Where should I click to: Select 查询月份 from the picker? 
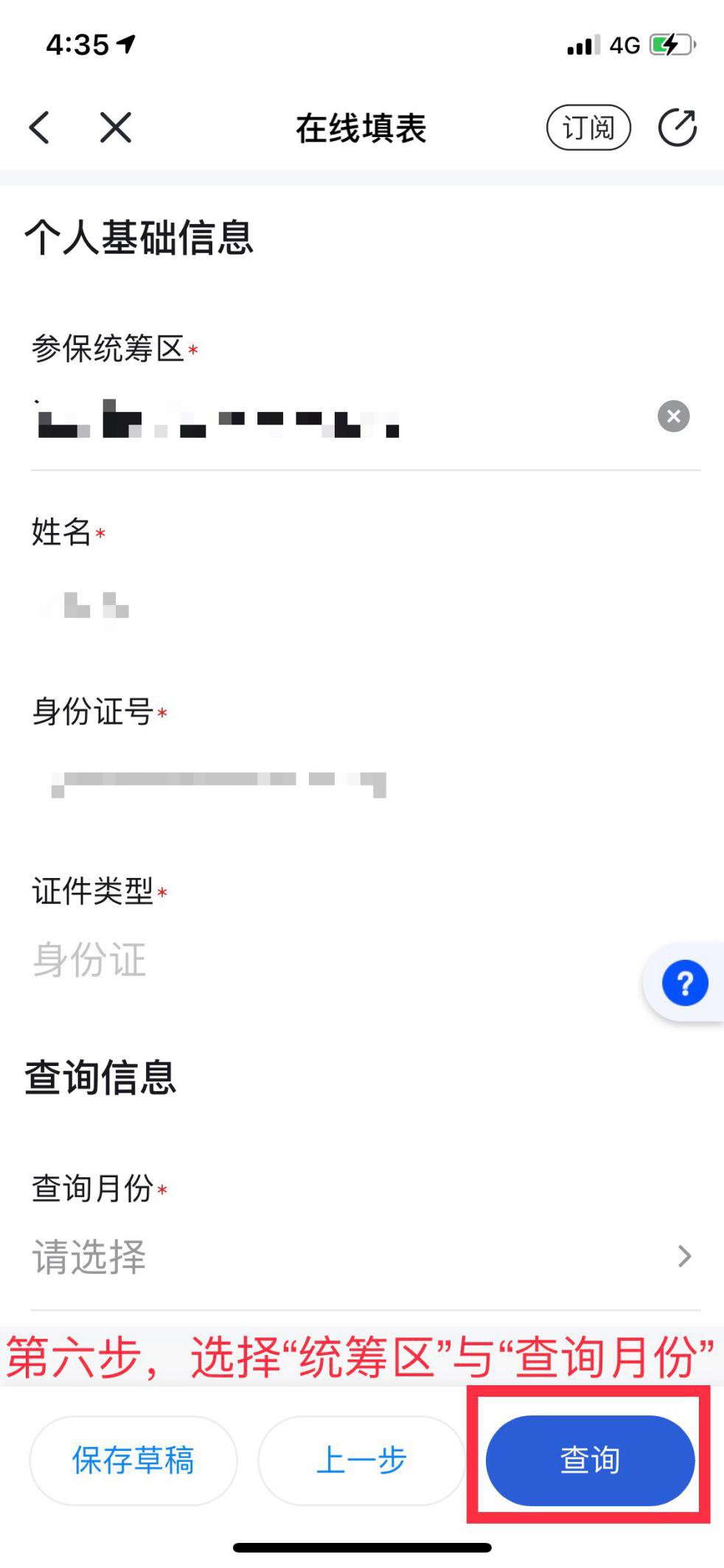(x=361, y=1257)
